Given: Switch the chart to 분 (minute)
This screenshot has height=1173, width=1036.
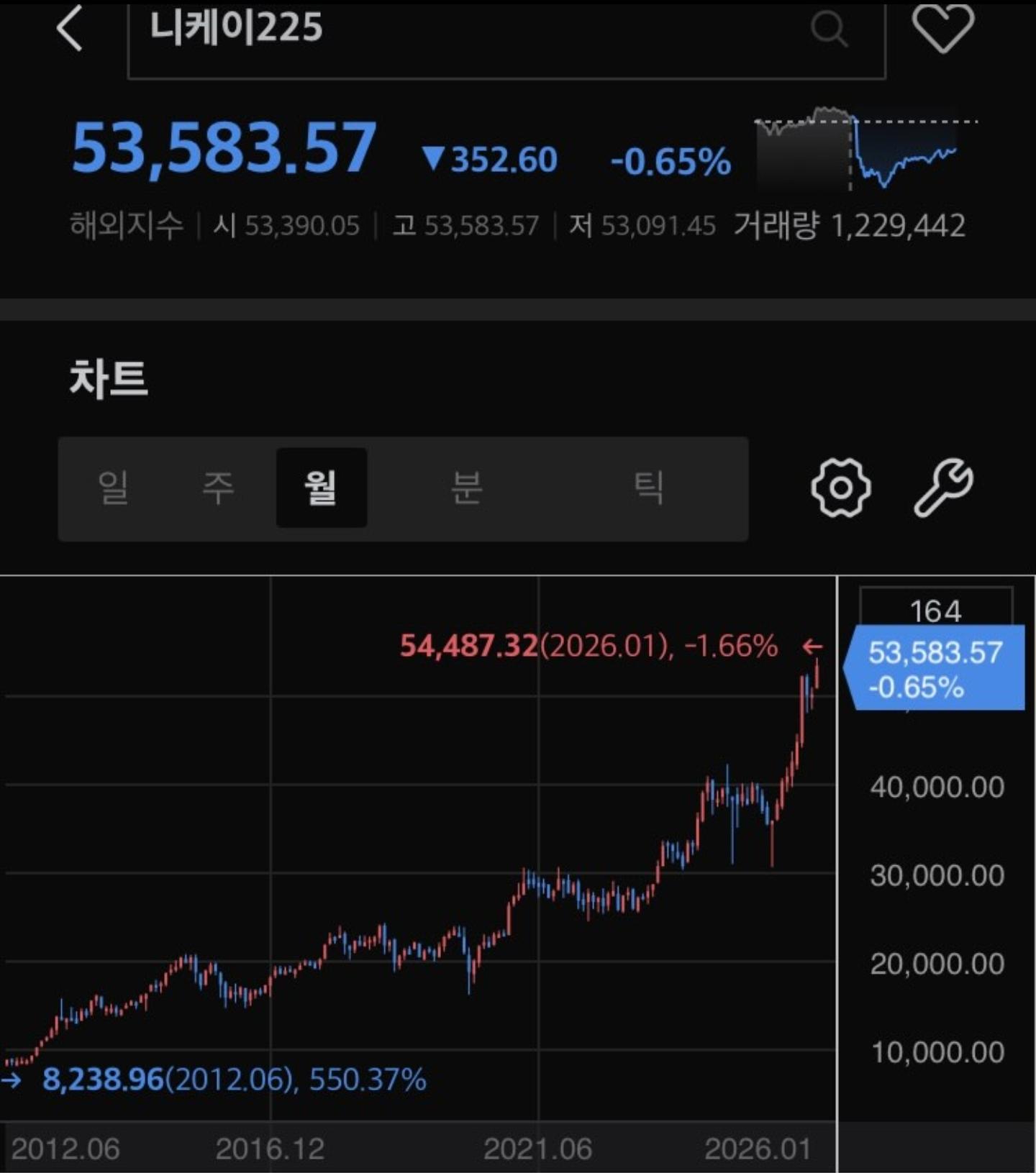Looking at the screenshot, I should tap(466, 488).
